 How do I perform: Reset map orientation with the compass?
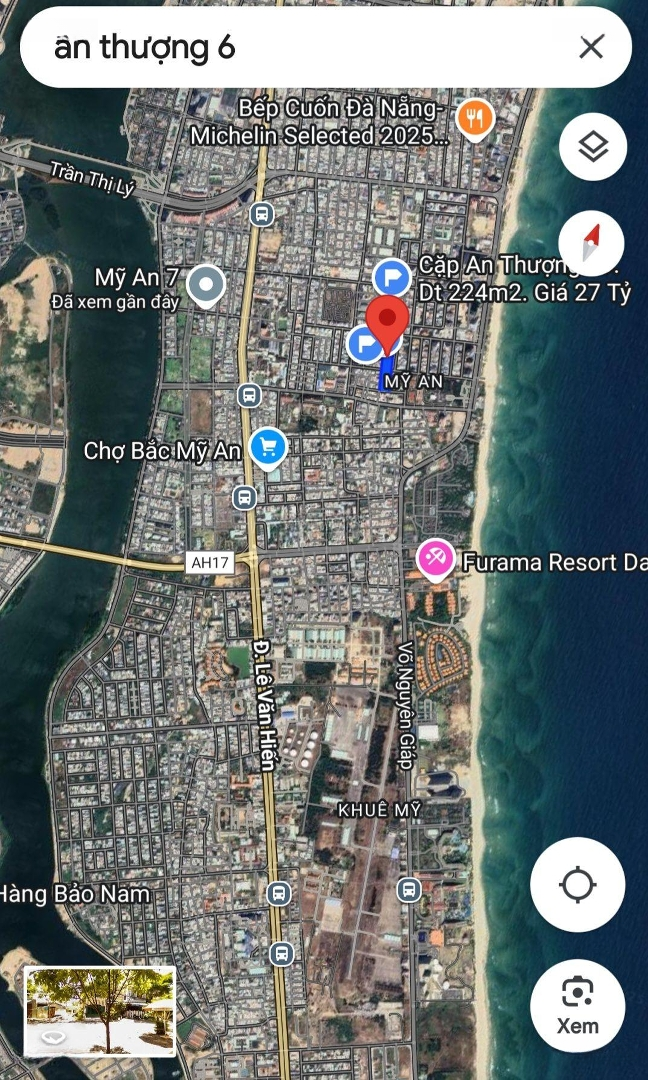coord(591,243)
